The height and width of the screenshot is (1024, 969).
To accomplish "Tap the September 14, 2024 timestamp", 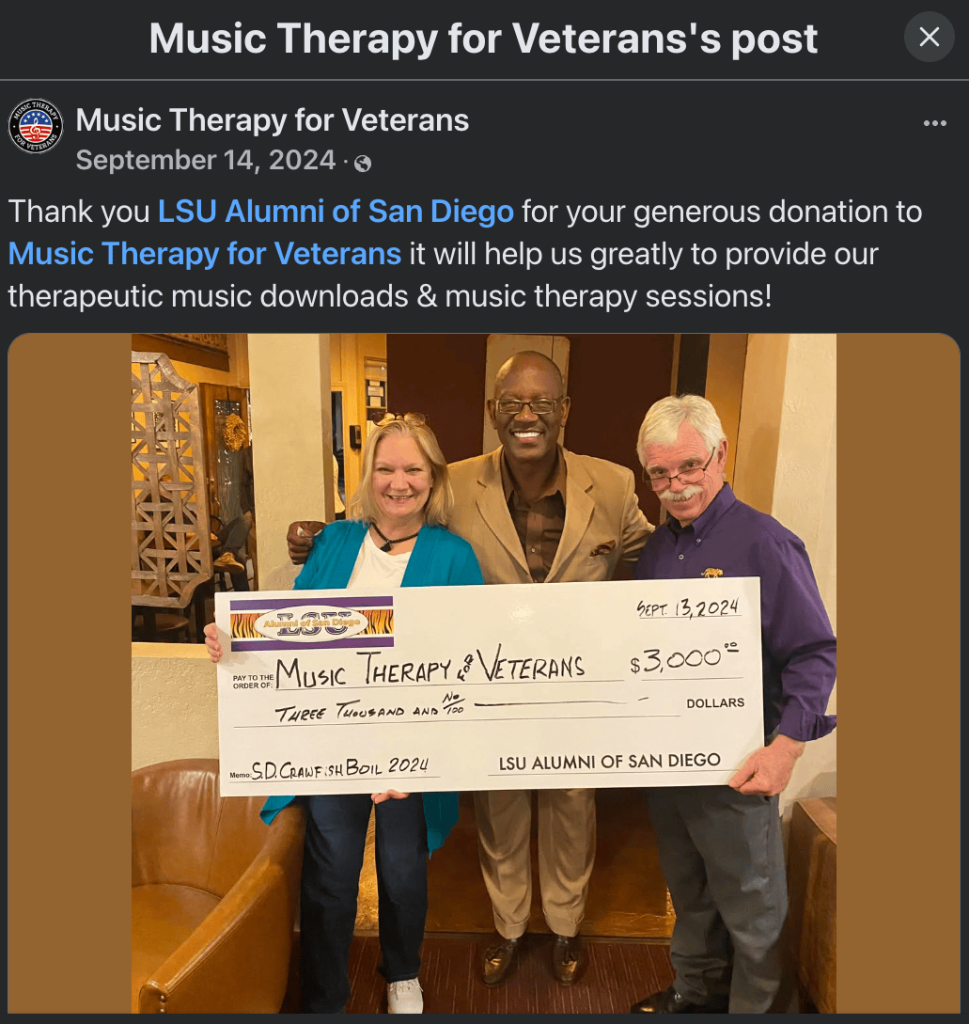I will pyautogui.click(x=205, y=160).
